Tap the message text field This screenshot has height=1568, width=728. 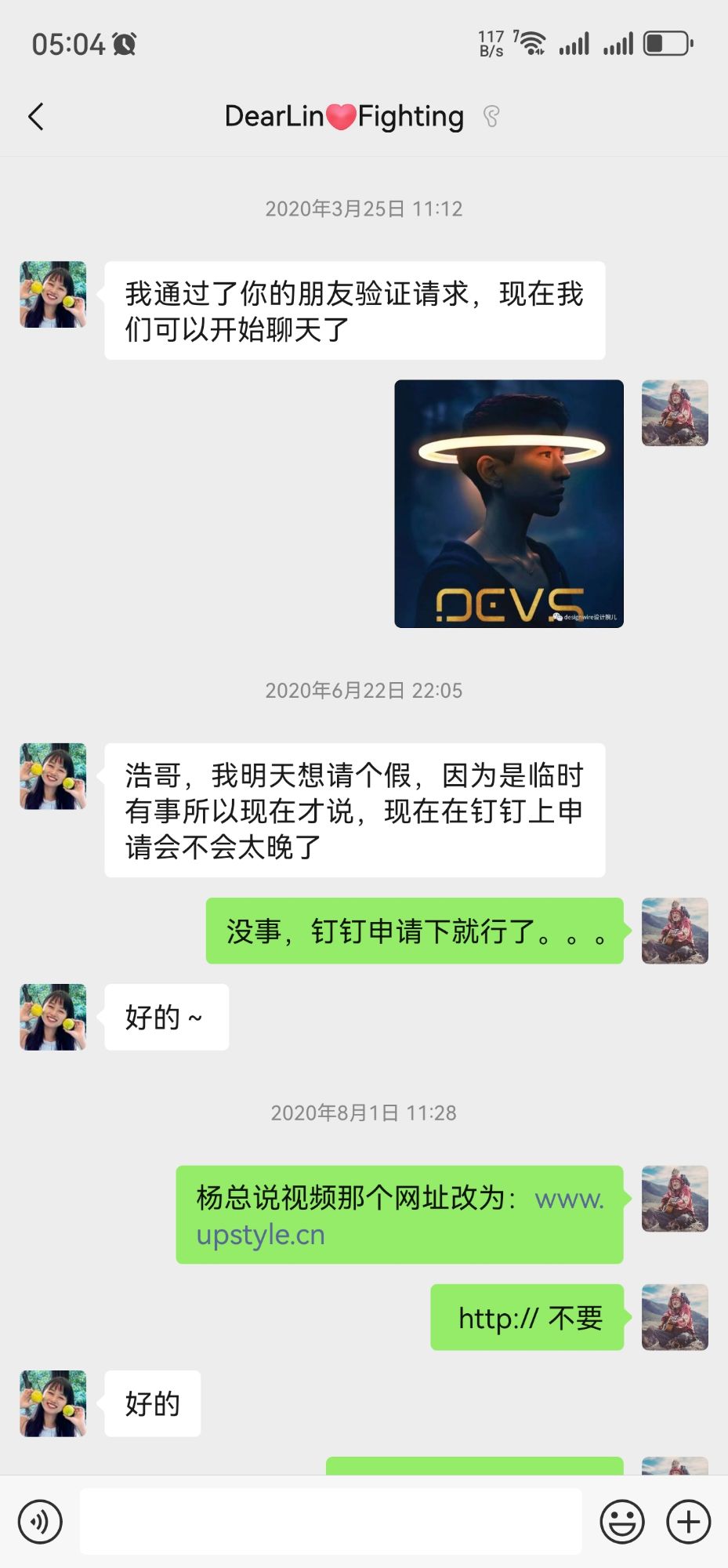pos(331,1522)
